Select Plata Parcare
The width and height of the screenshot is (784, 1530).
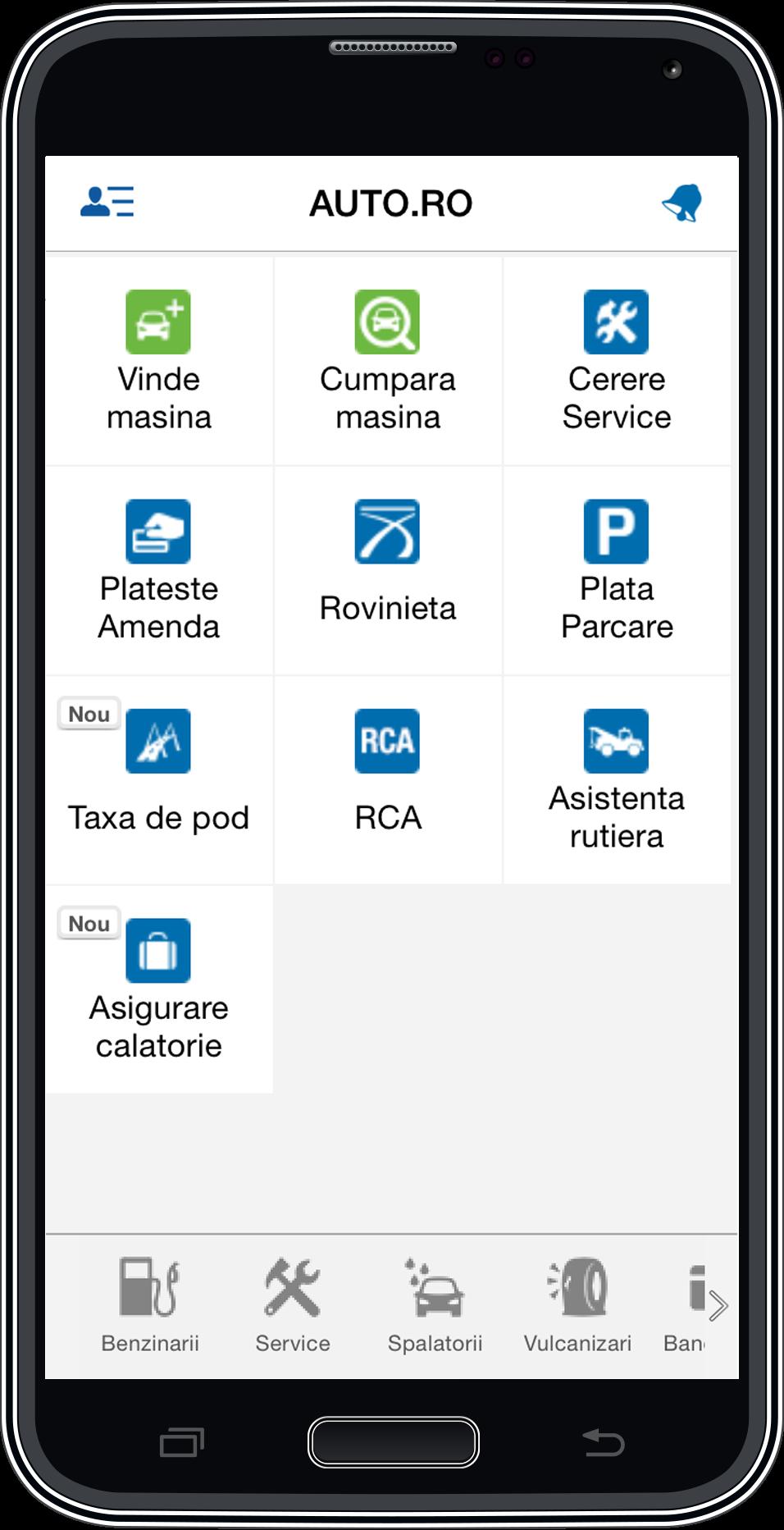pos(617,571)
